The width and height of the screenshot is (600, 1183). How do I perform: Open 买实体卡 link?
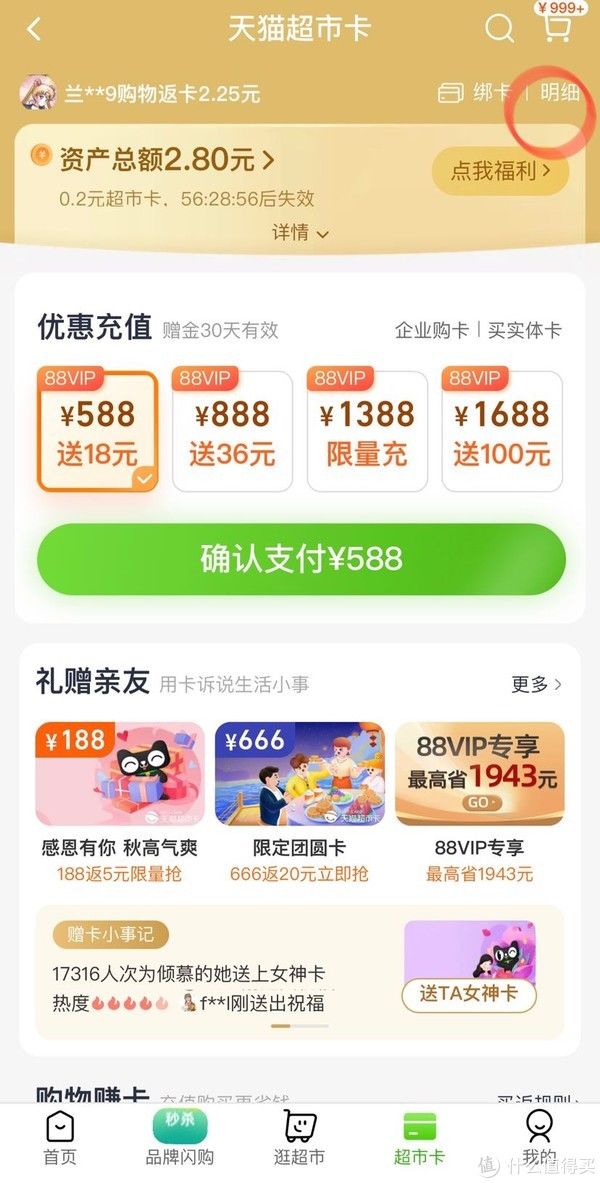click(x=524, y=330)
